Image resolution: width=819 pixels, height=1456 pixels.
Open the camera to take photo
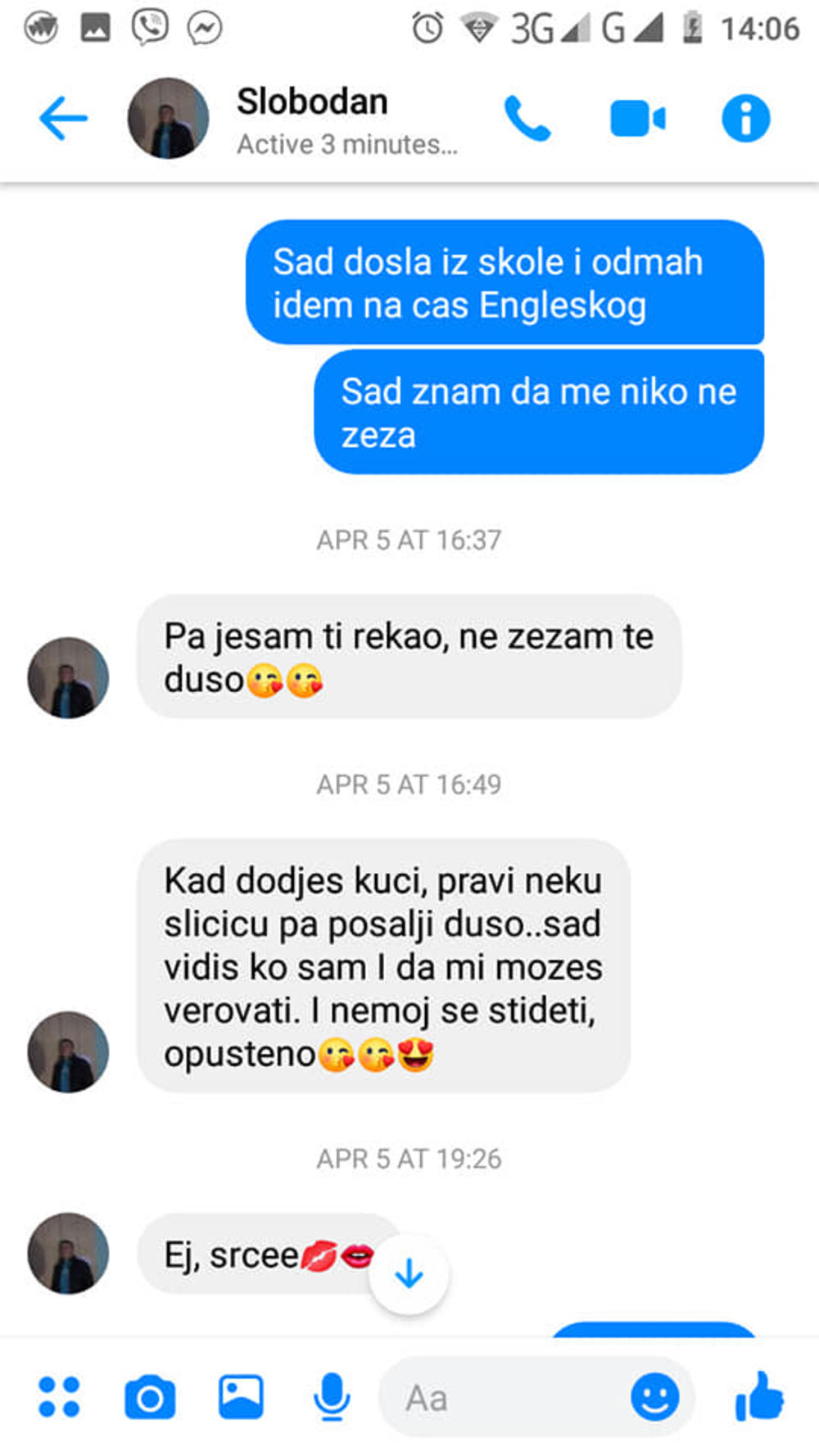150,1397
